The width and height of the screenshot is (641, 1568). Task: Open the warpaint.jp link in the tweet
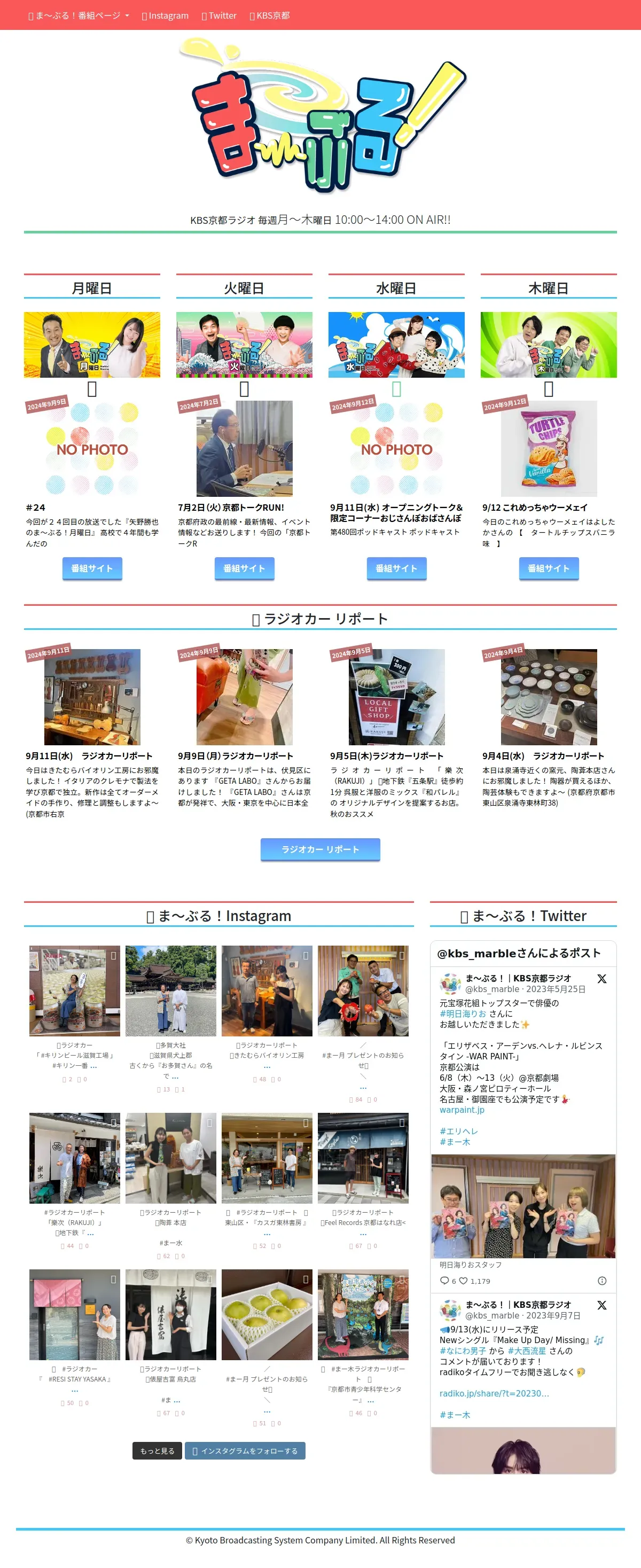(x=462, y=1110)
